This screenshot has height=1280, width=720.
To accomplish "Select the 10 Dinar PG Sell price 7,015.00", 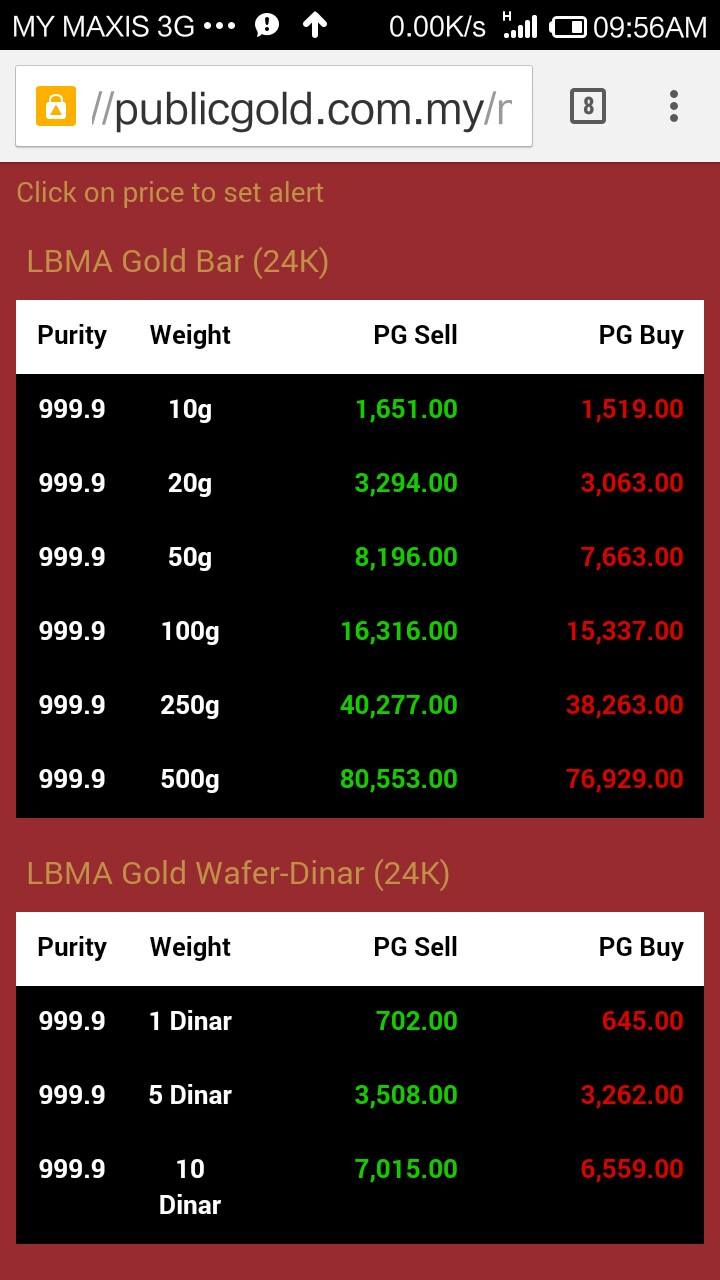I will pyautogui.click(x=406, y=1169).
